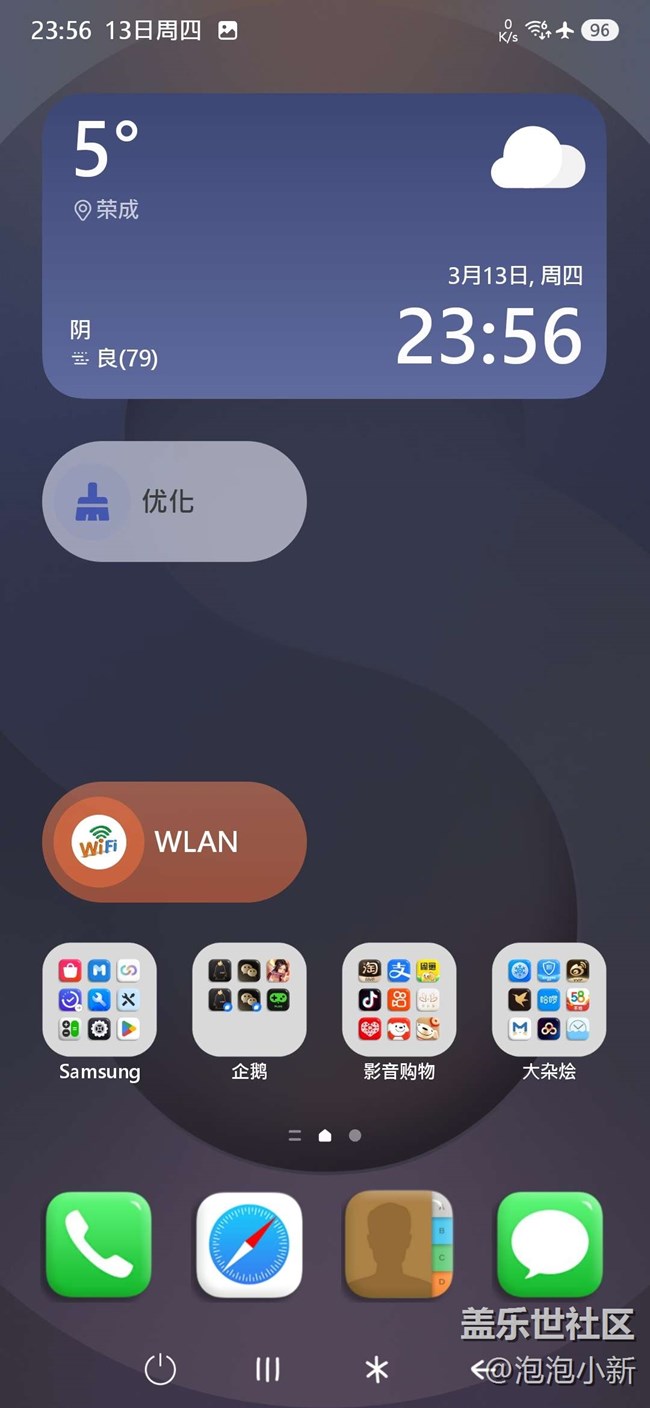Launch the compass browser app
Image resolution: width=650 pixels, height=1408 pixels.
click(249, 1244)
